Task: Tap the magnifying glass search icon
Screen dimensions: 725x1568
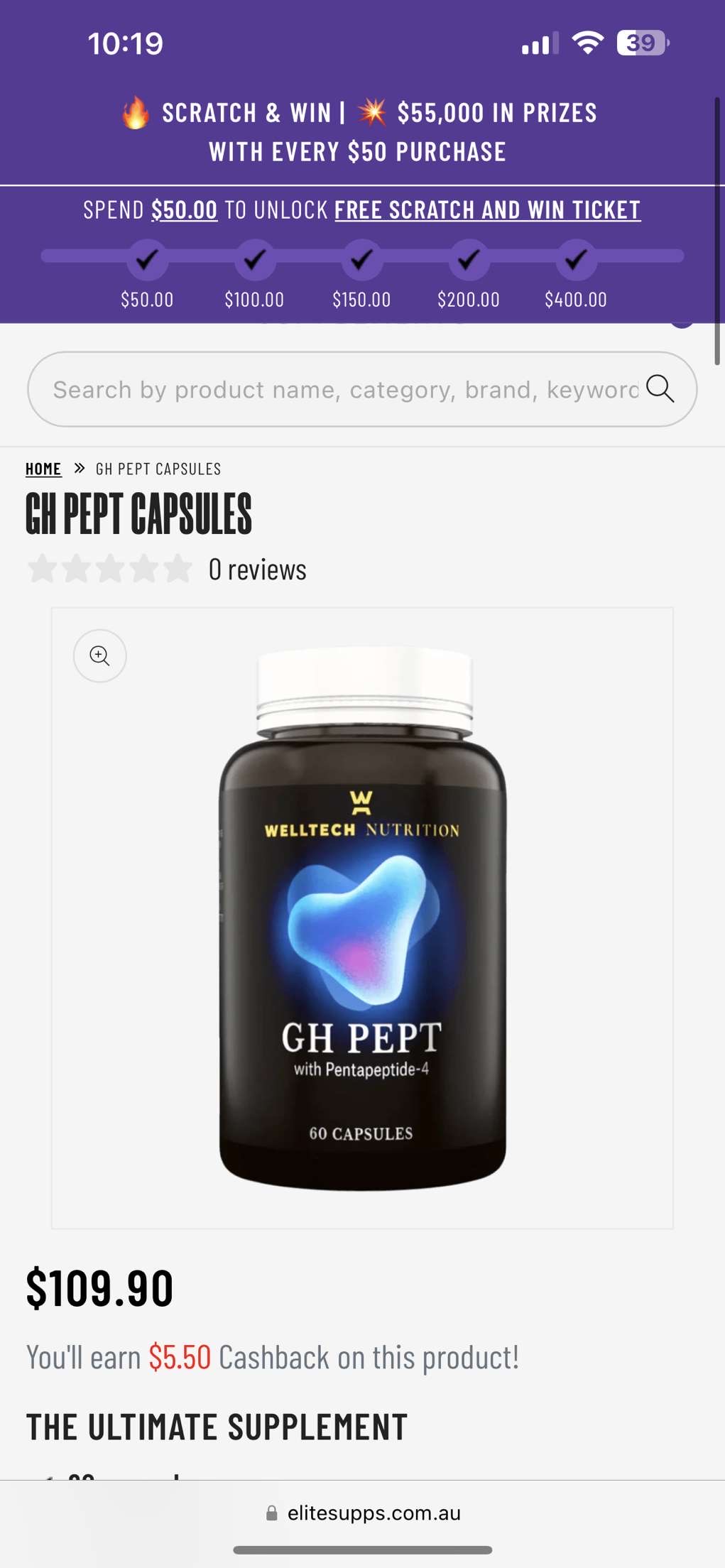Action: [x=660, y=389]
